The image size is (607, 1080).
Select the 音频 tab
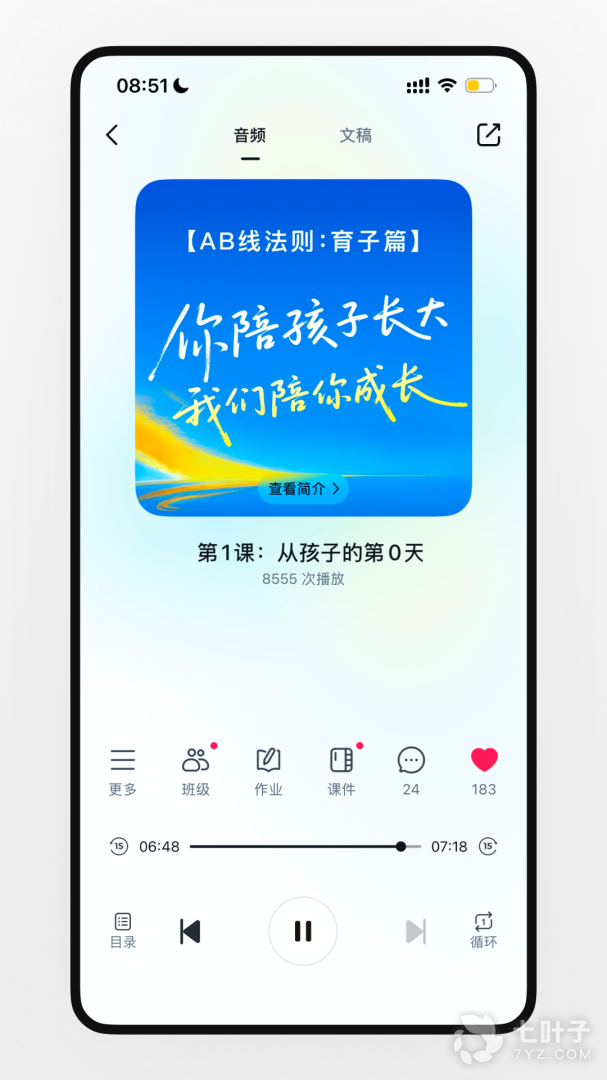[x=250, y=135]
